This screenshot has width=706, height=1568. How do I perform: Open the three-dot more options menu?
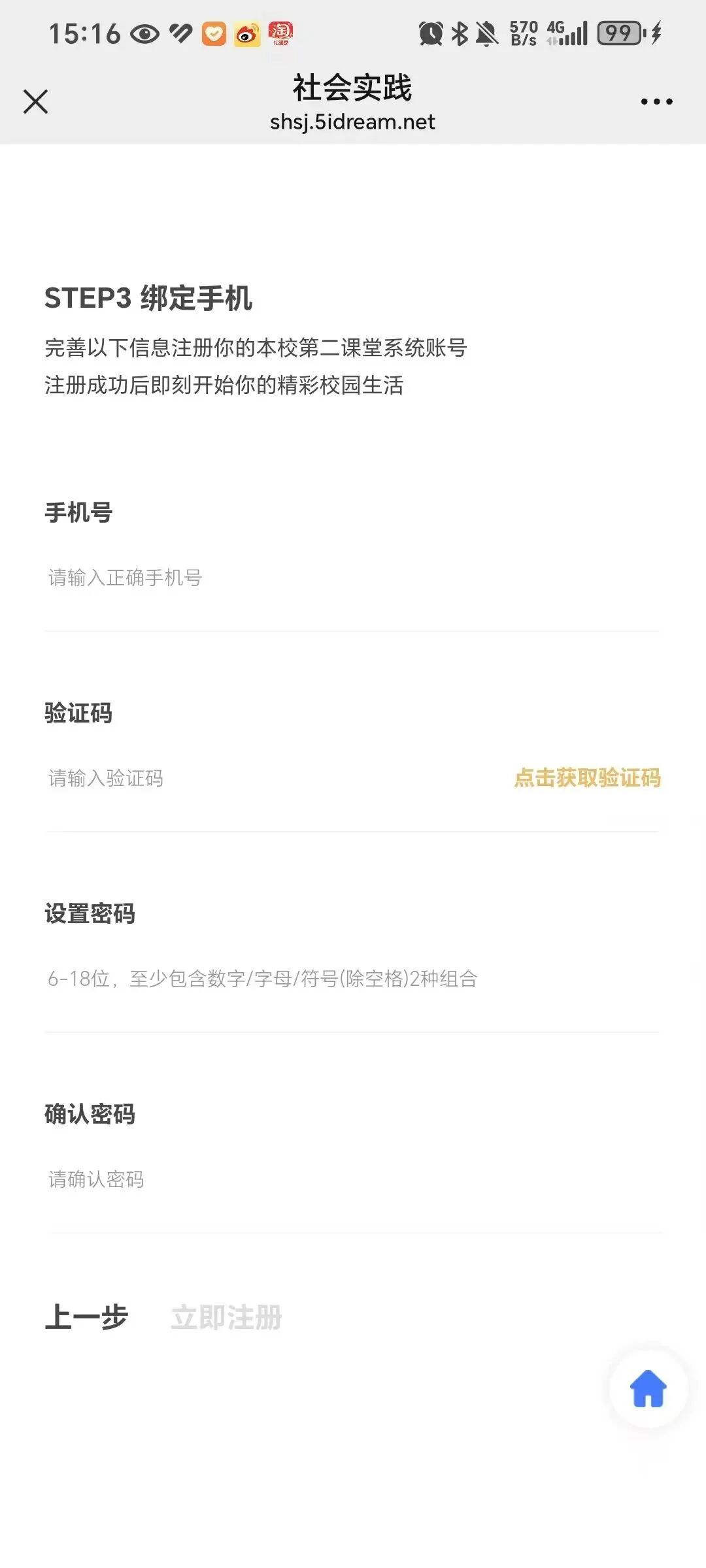point(656,102)
